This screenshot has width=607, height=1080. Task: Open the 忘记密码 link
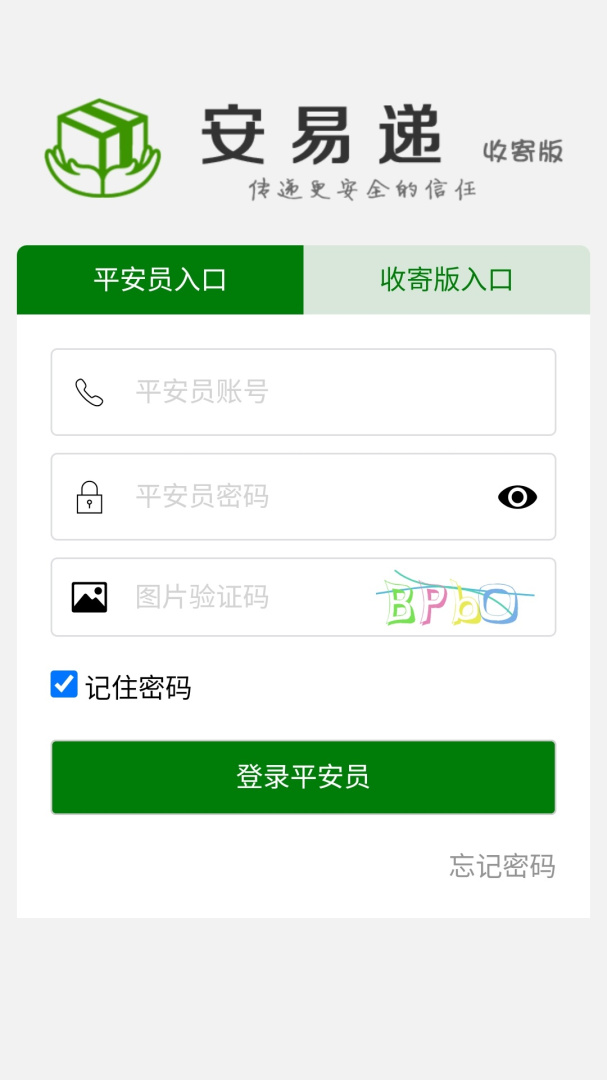[502, 866]
